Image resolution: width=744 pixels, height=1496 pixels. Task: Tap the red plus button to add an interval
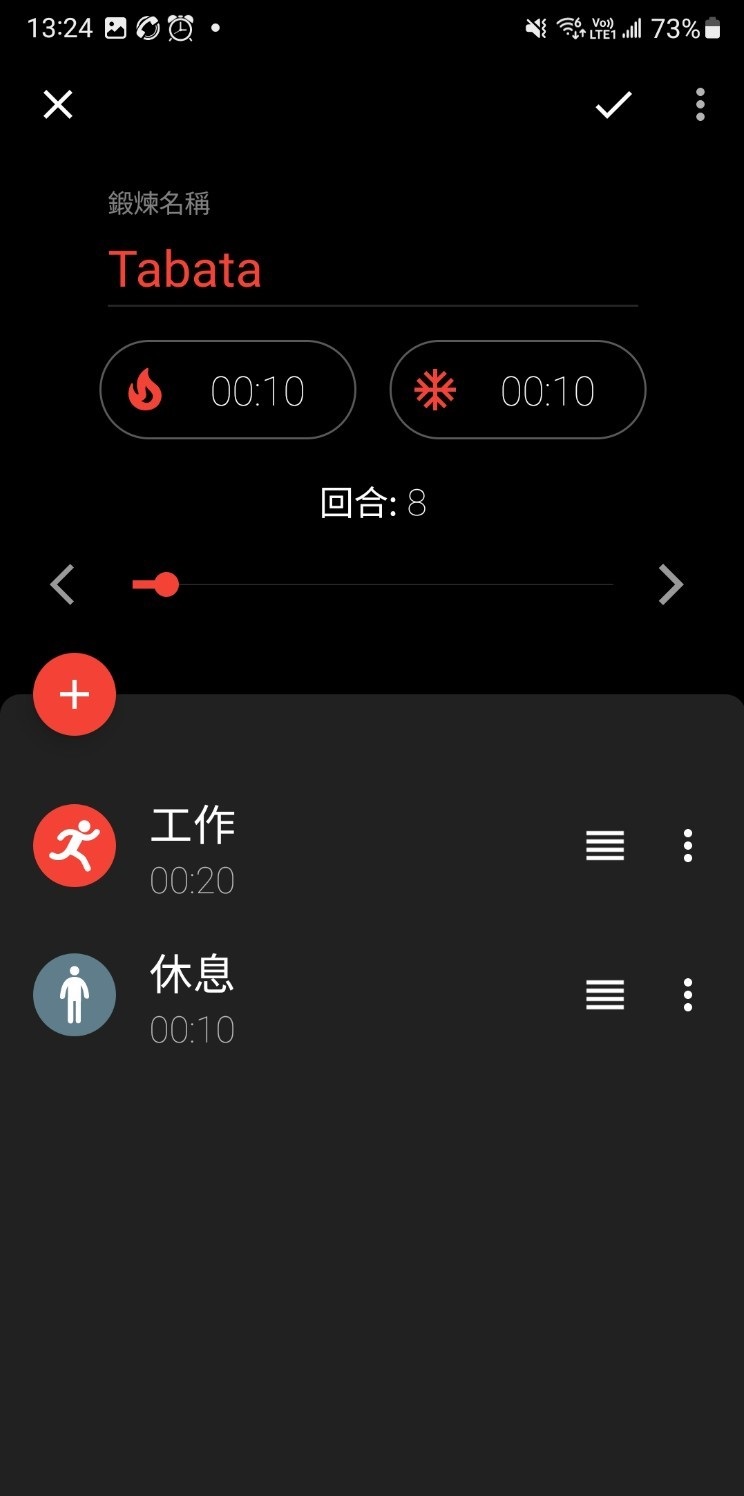tap(74, 694)
